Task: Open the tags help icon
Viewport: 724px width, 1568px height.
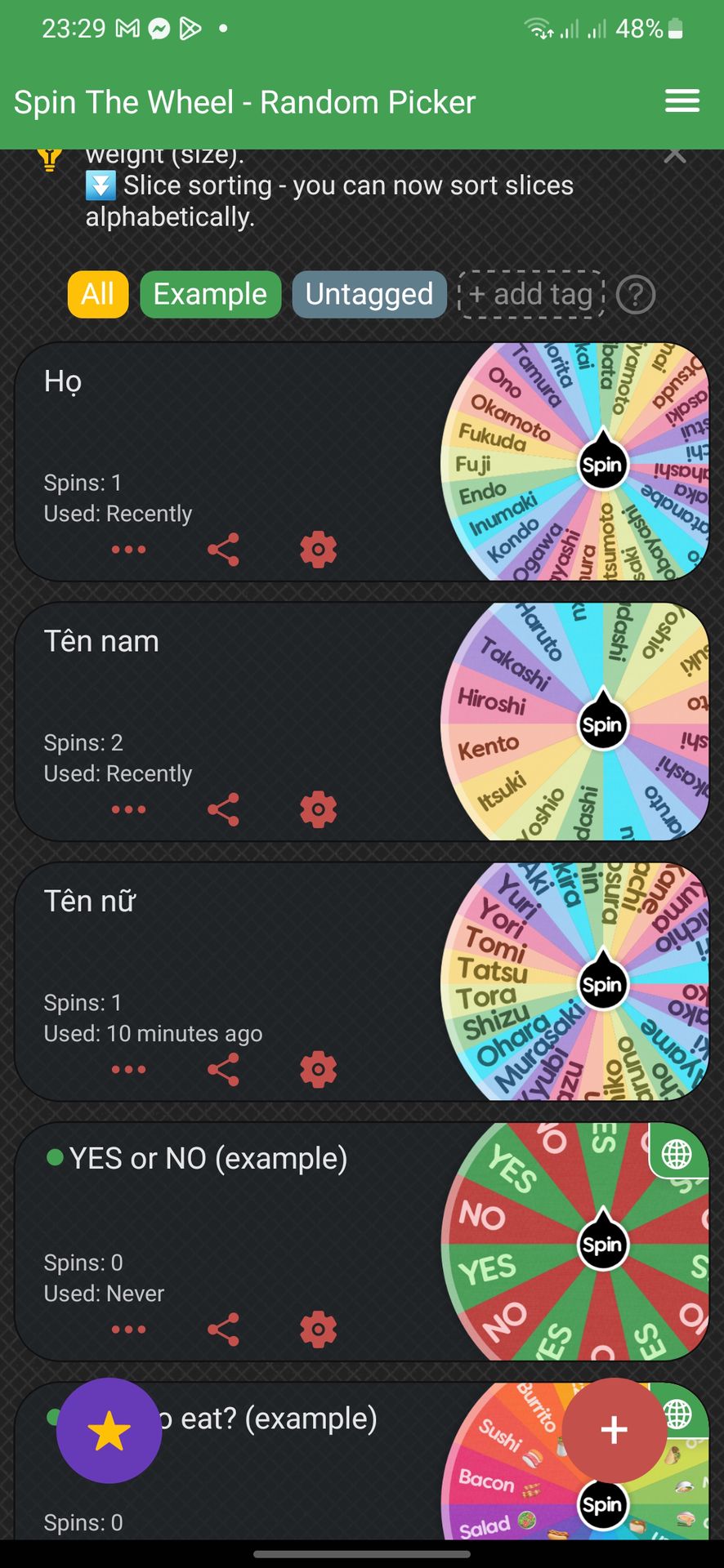Action: (636, 294)
